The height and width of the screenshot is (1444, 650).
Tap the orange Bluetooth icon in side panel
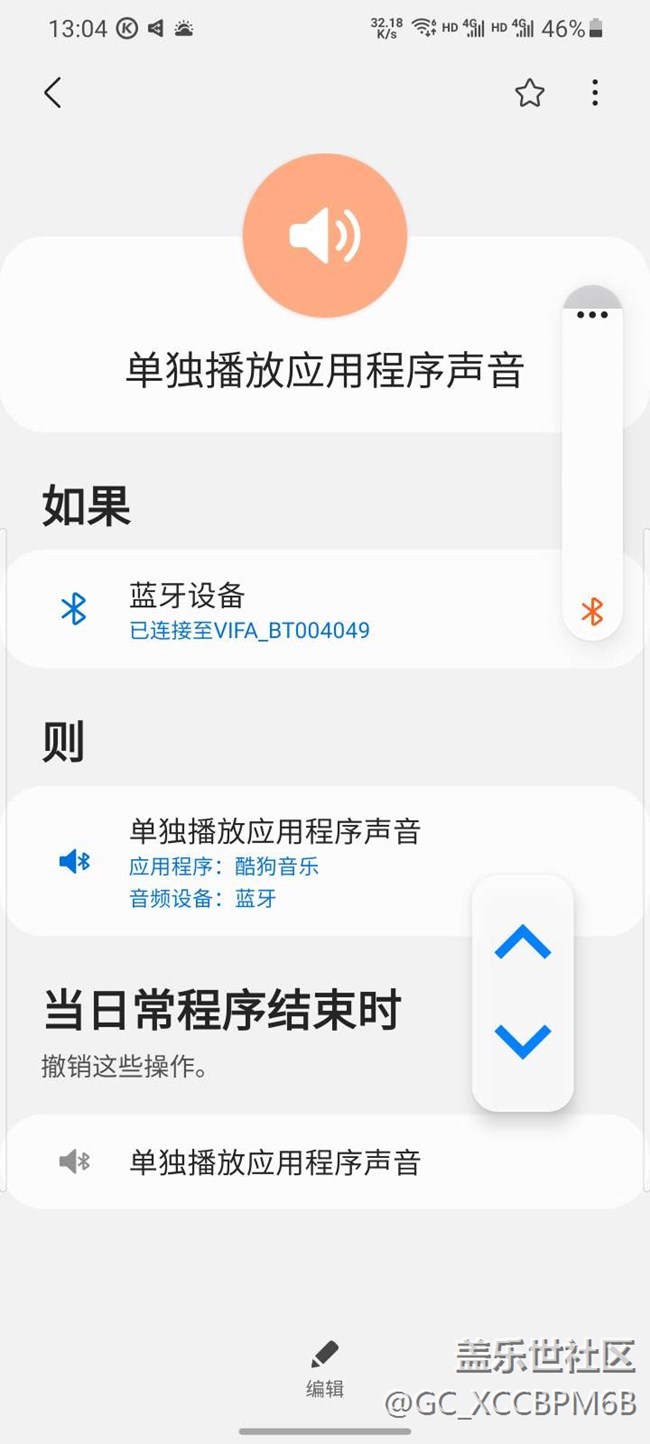point(592,611)
